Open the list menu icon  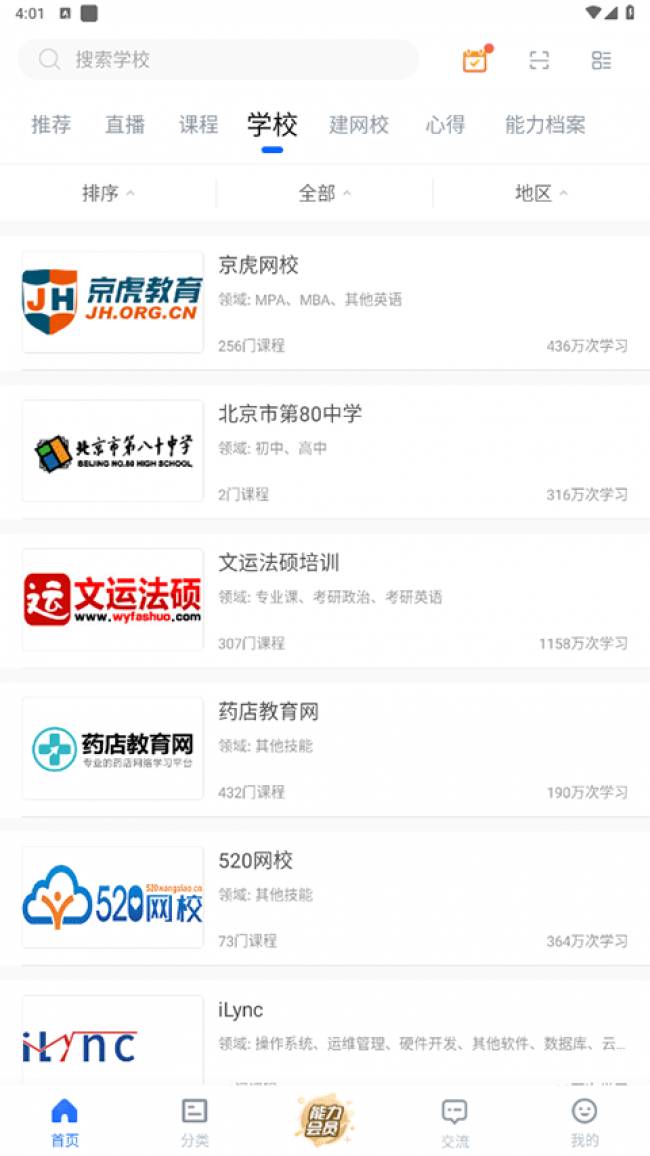[x=601, y=60]
